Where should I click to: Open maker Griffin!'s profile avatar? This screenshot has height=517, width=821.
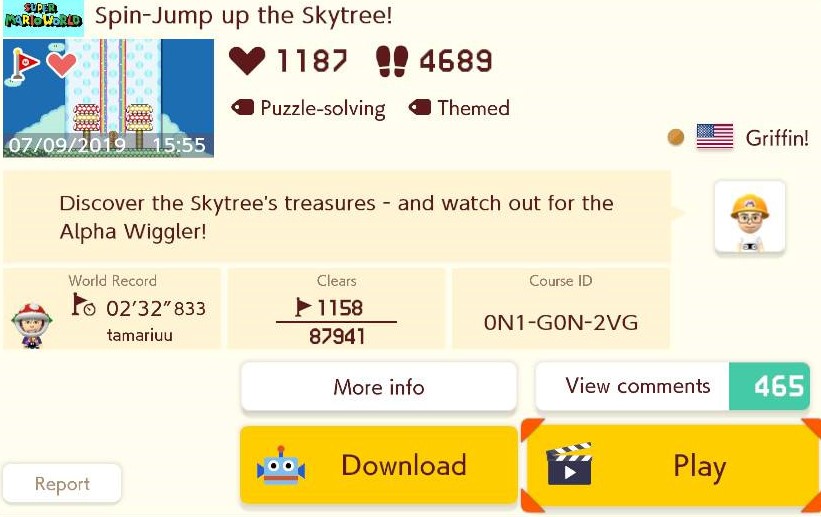[x=749, y=217]
